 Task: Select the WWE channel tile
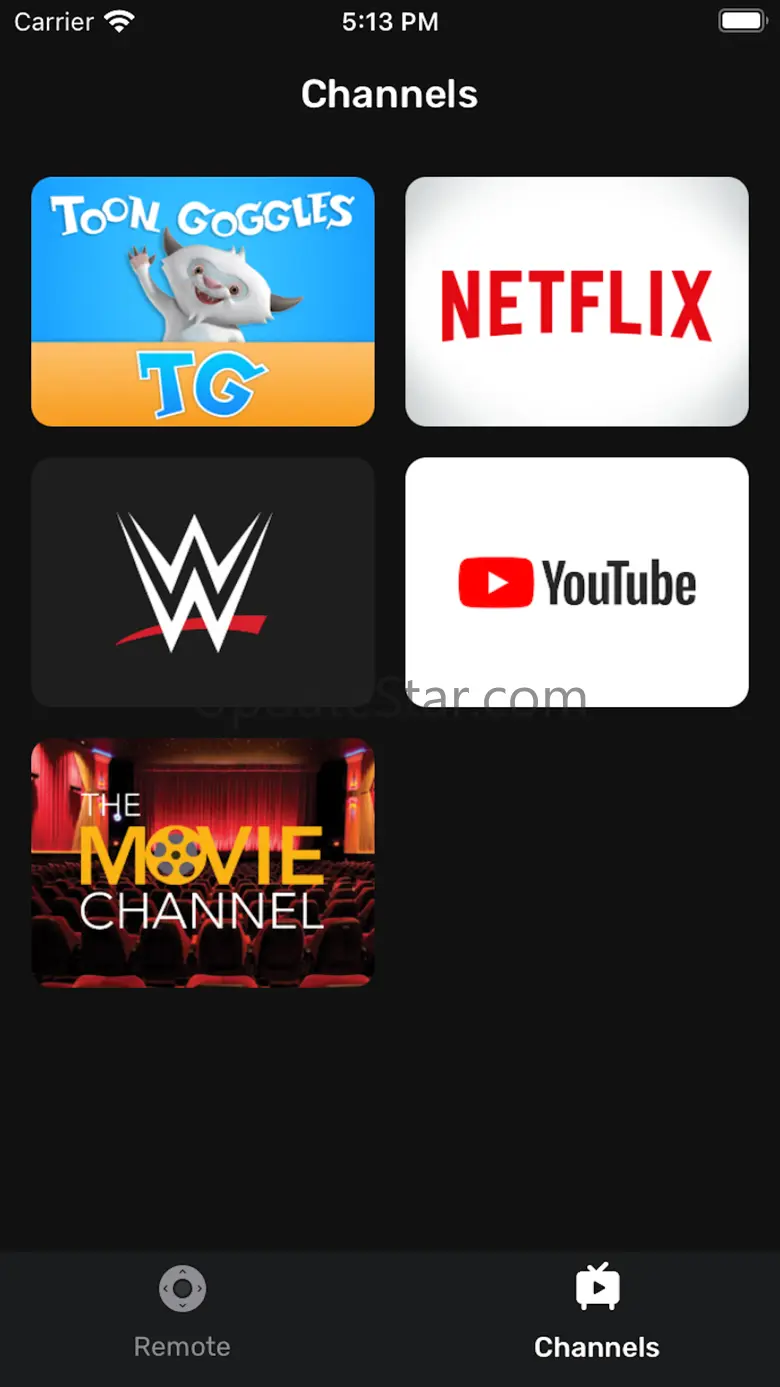(x=203, y=582)
